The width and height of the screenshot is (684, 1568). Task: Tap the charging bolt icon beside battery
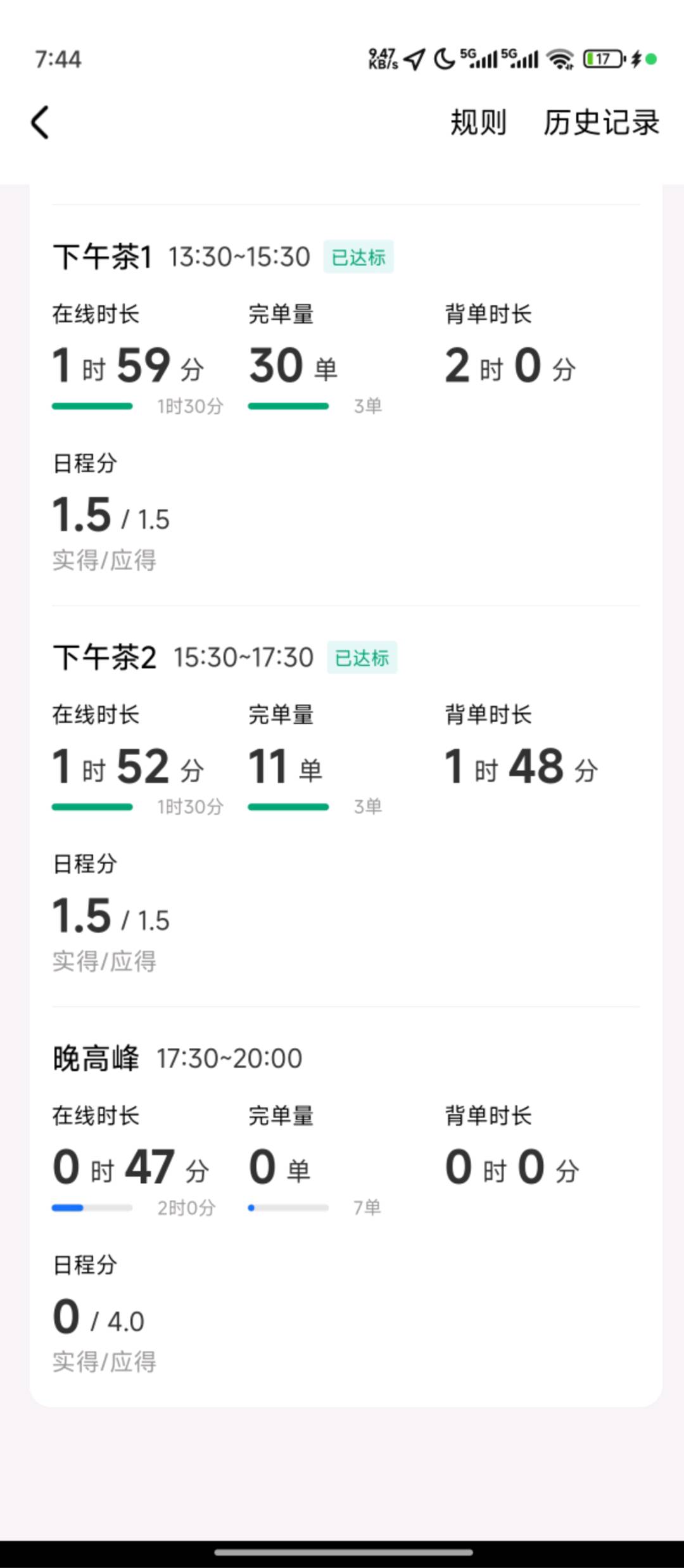635,59
